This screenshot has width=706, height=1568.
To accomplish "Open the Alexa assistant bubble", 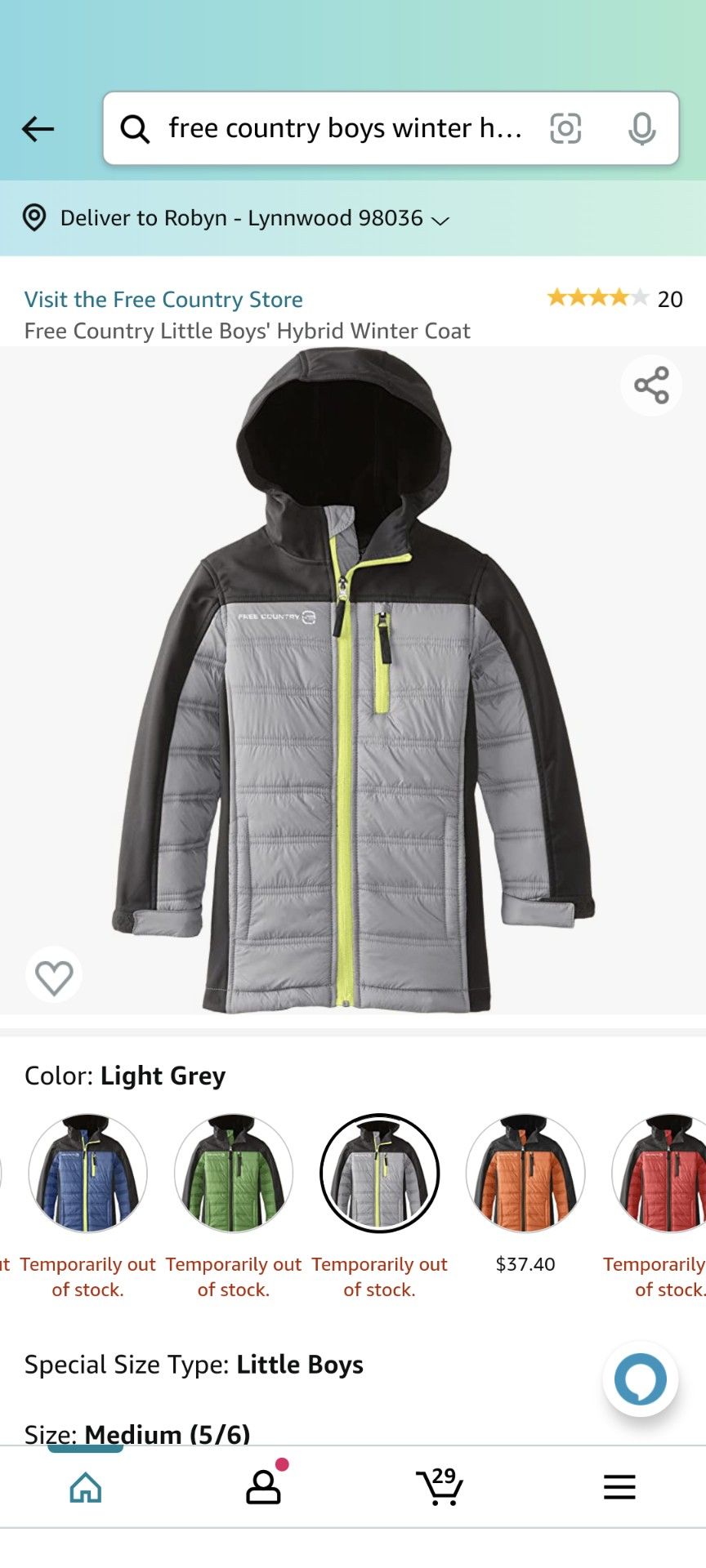I will 641,1379.
